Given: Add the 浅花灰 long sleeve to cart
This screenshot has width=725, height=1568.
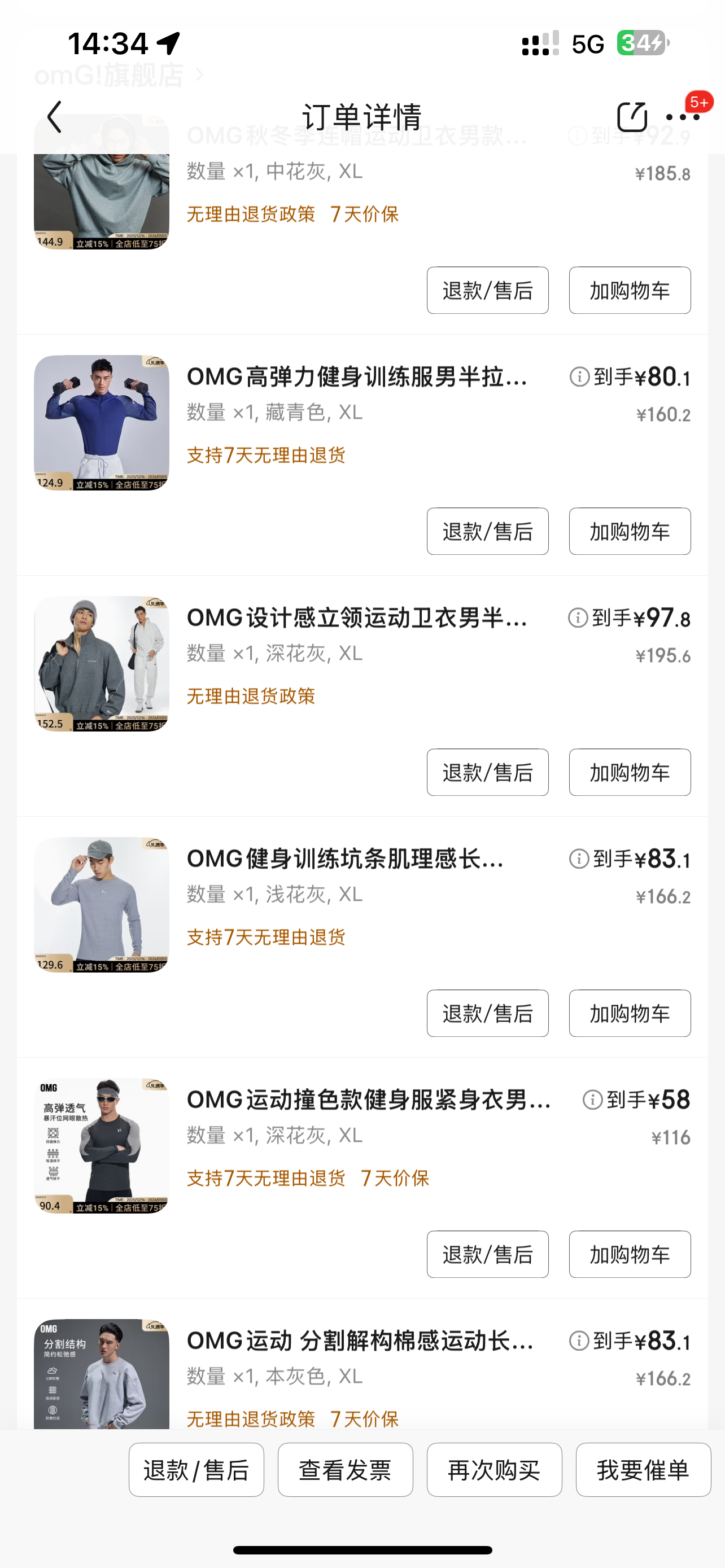Looking at the screenshot, I should [x=630, y=1014].
